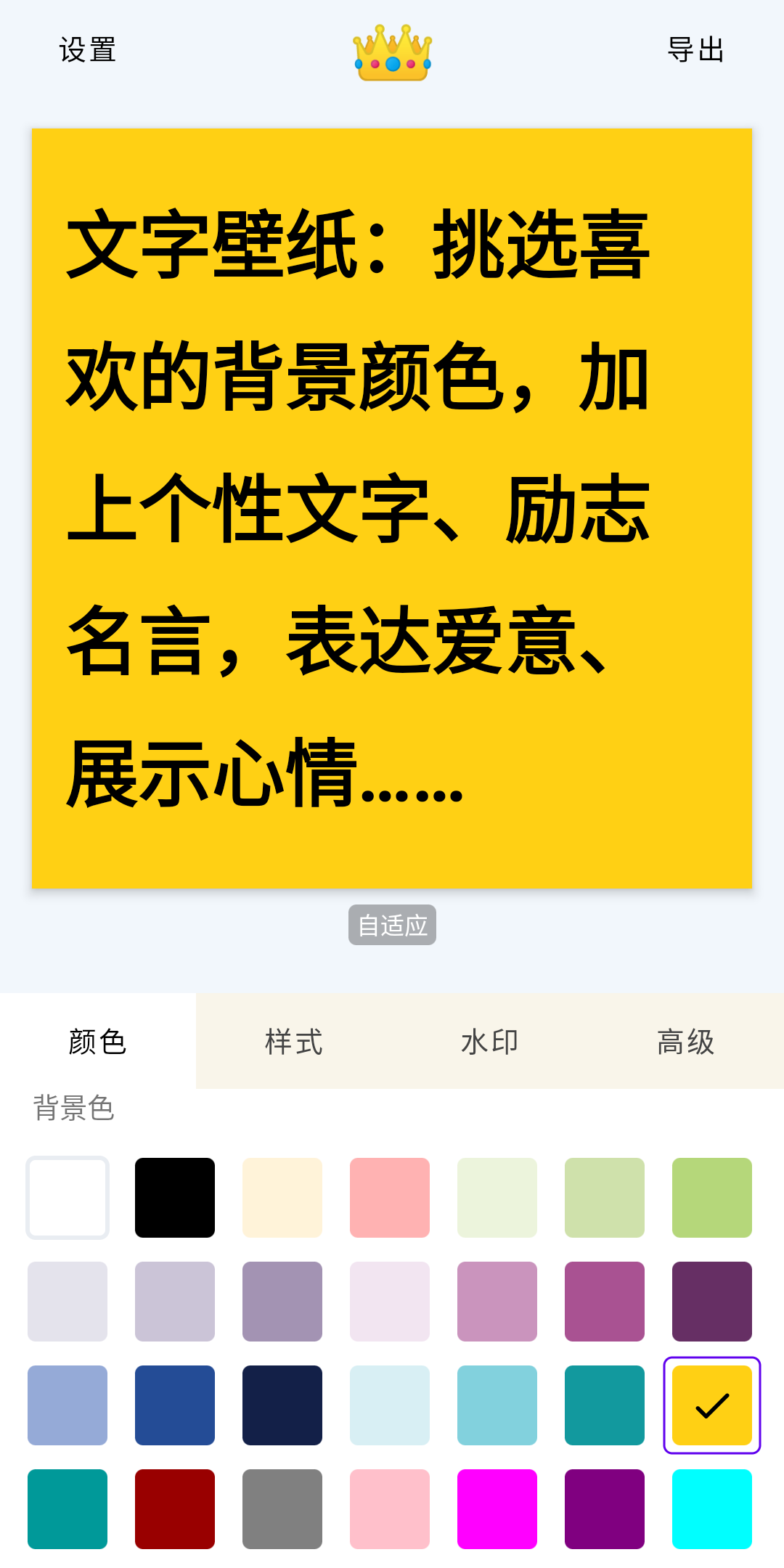Pick the navy blue background color
784x1568 pixels.
point(175,1405)
